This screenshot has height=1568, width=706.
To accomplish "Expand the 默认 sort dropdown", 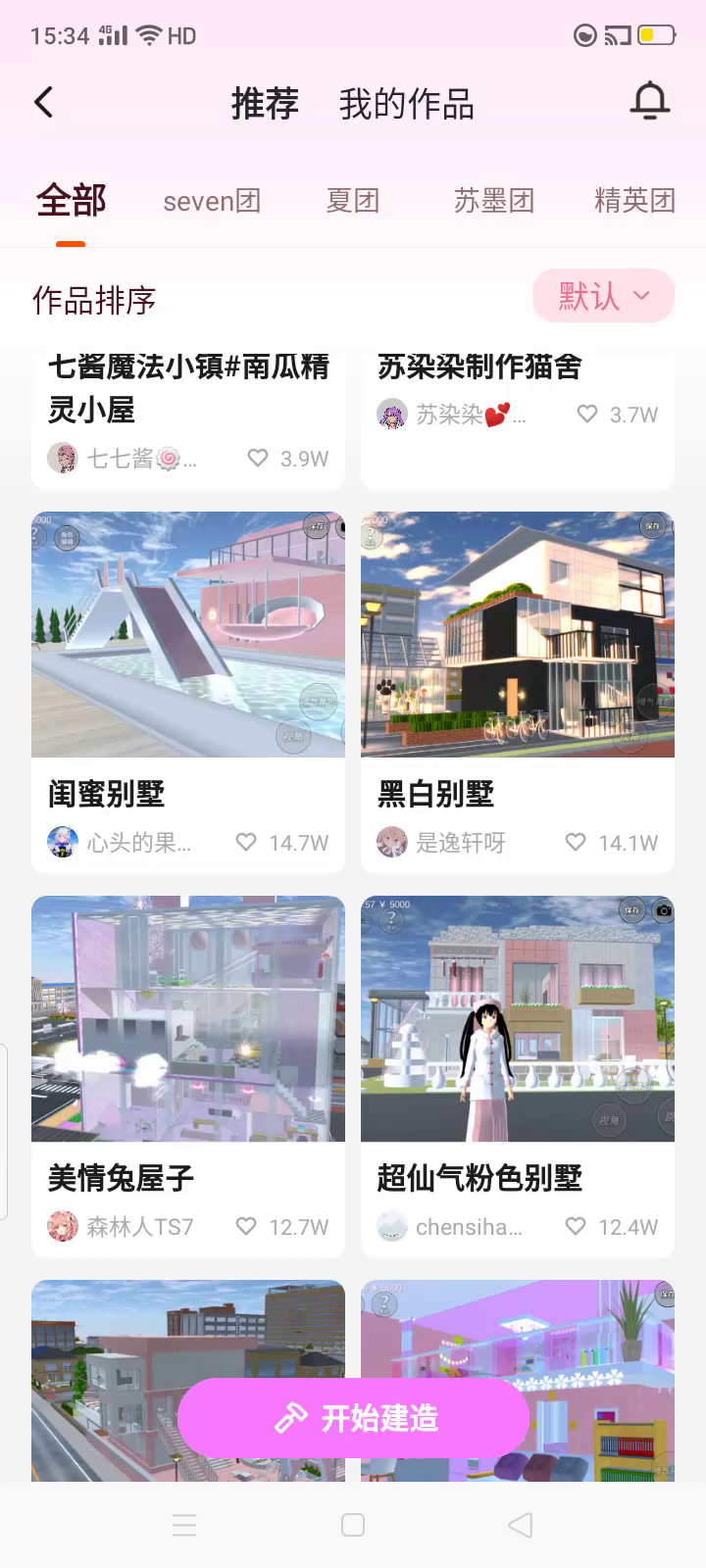I will 603,296.
